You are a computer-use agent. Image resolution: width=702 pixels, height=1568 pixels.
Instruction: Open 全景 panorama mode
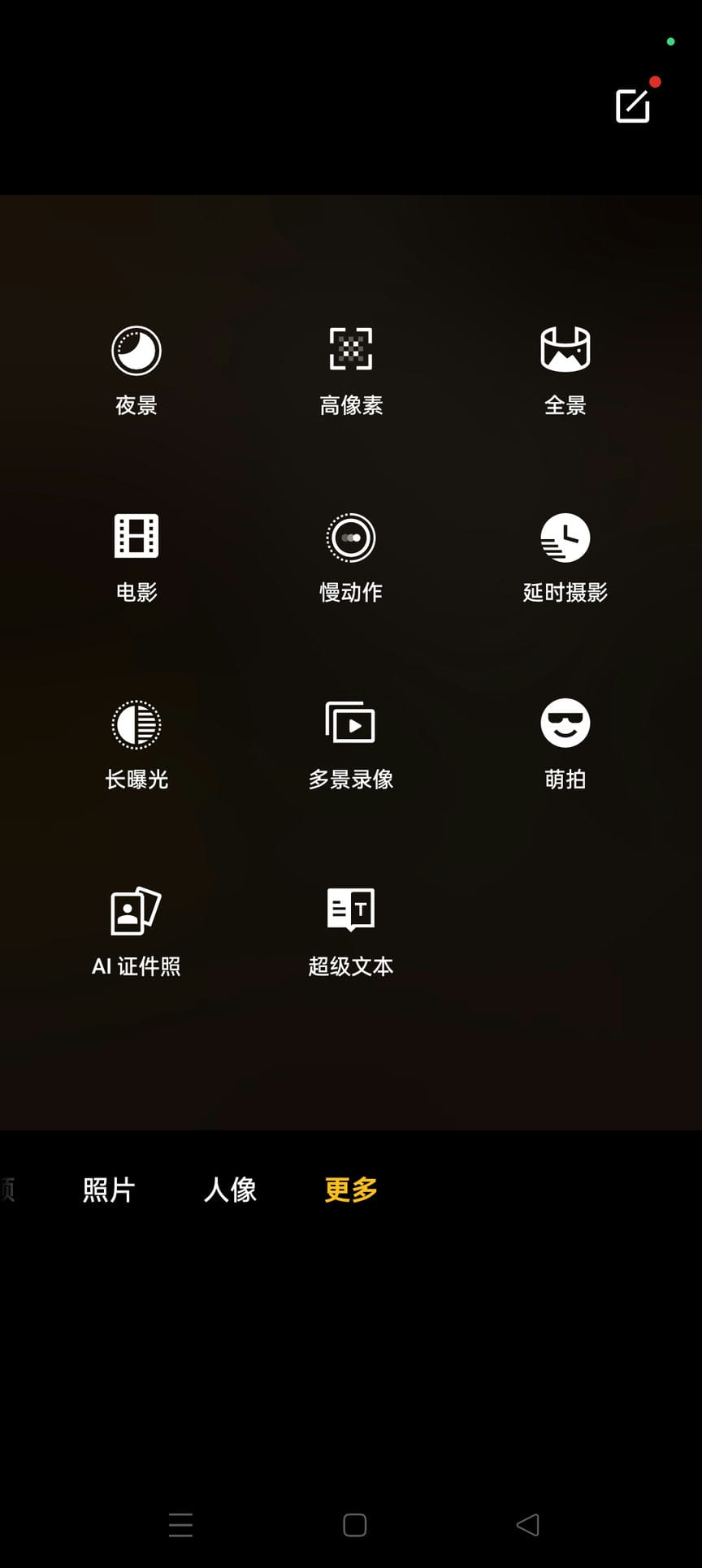coord(565,371)
